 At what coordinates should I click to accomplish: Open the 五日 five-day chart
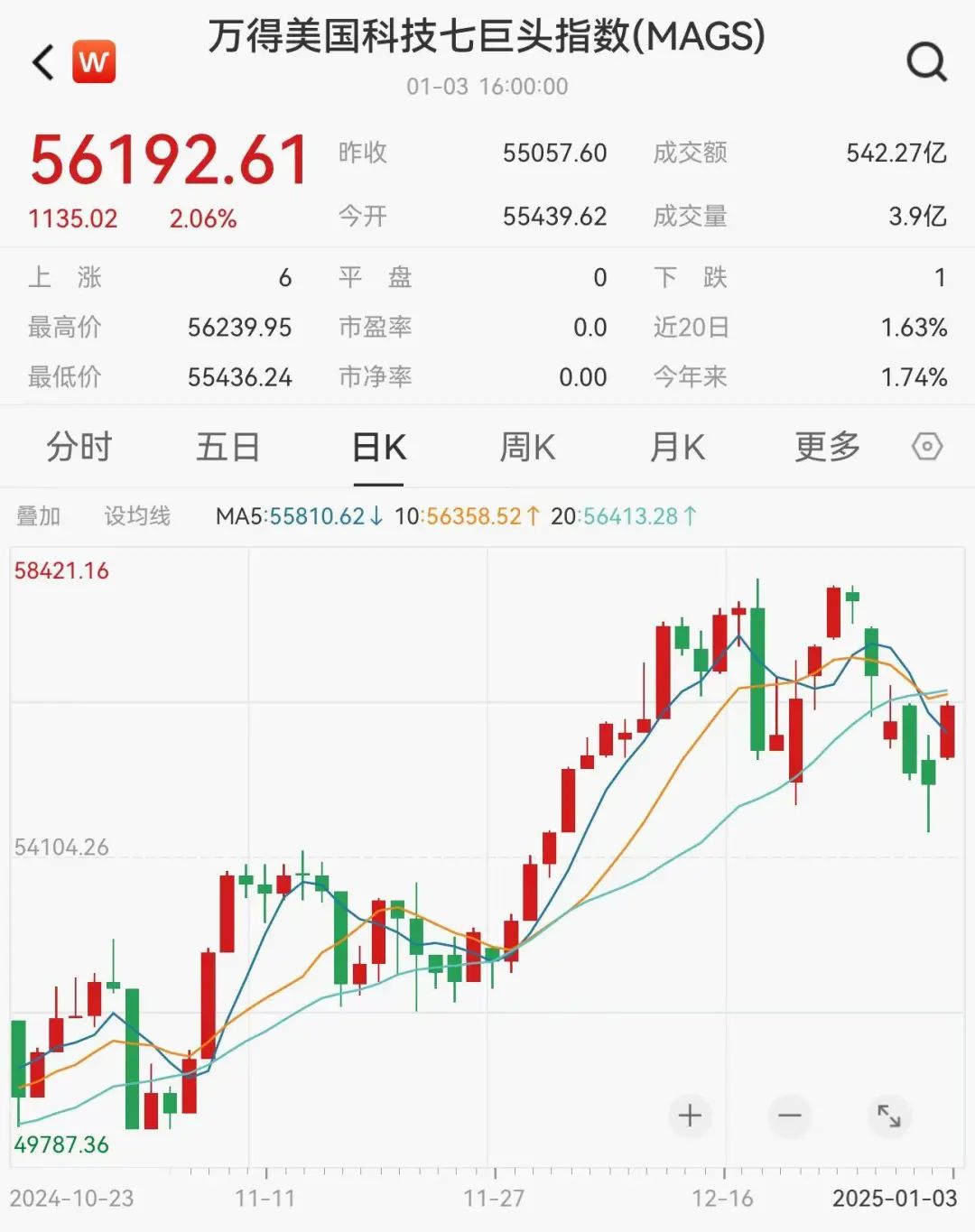coord(229,446)
